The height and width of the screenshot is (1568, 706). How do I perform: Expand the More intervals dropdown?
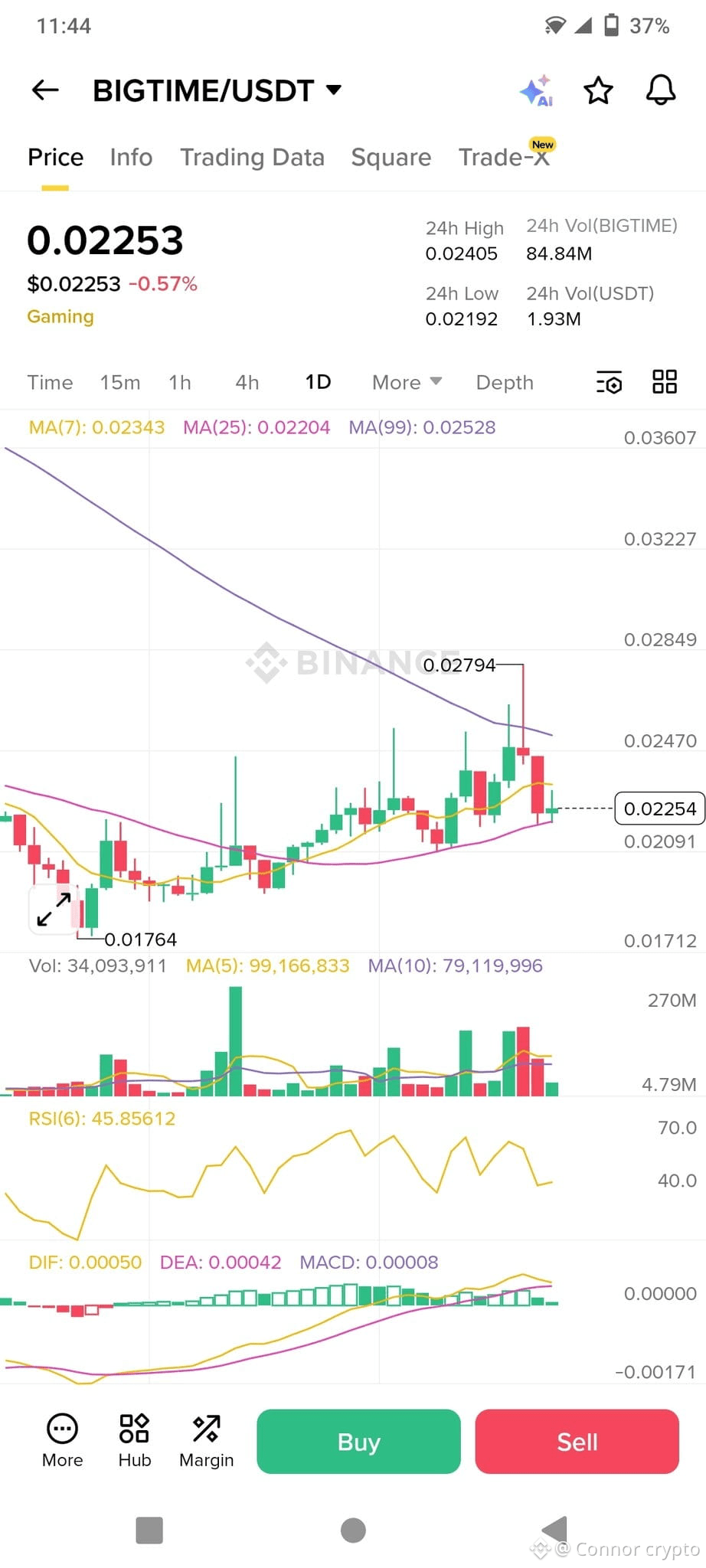(x=407, y=382)
